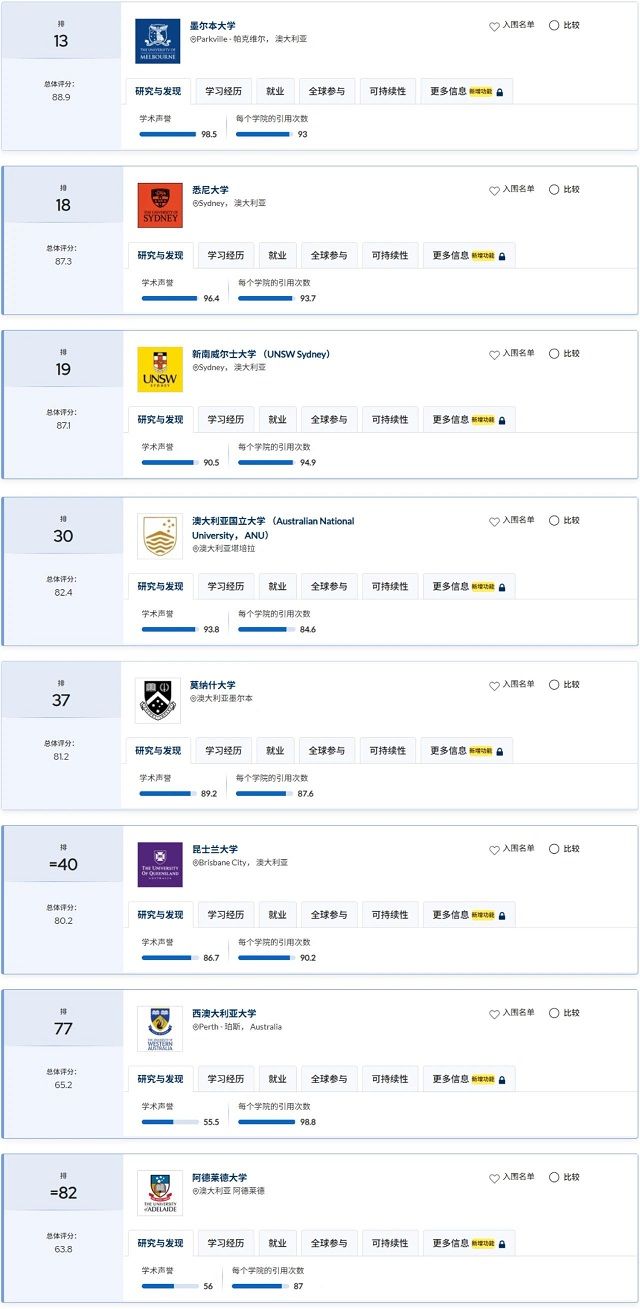
Task: Switch to the 就业 tab under 悉尼大学
Action: (277, 255)
